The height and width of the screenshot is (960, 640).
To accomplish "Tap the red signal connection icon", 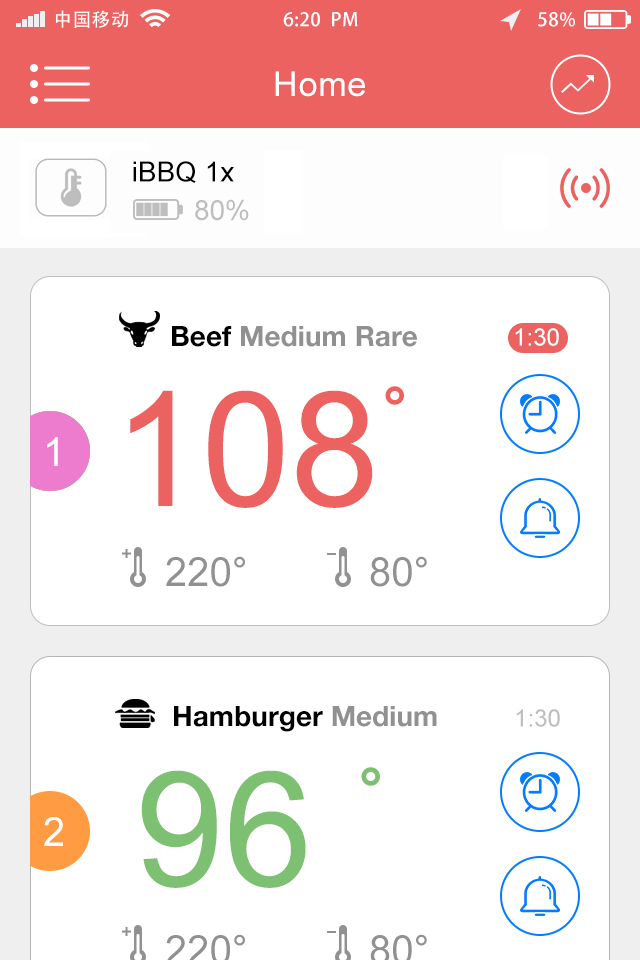I will tap(584, 188).
